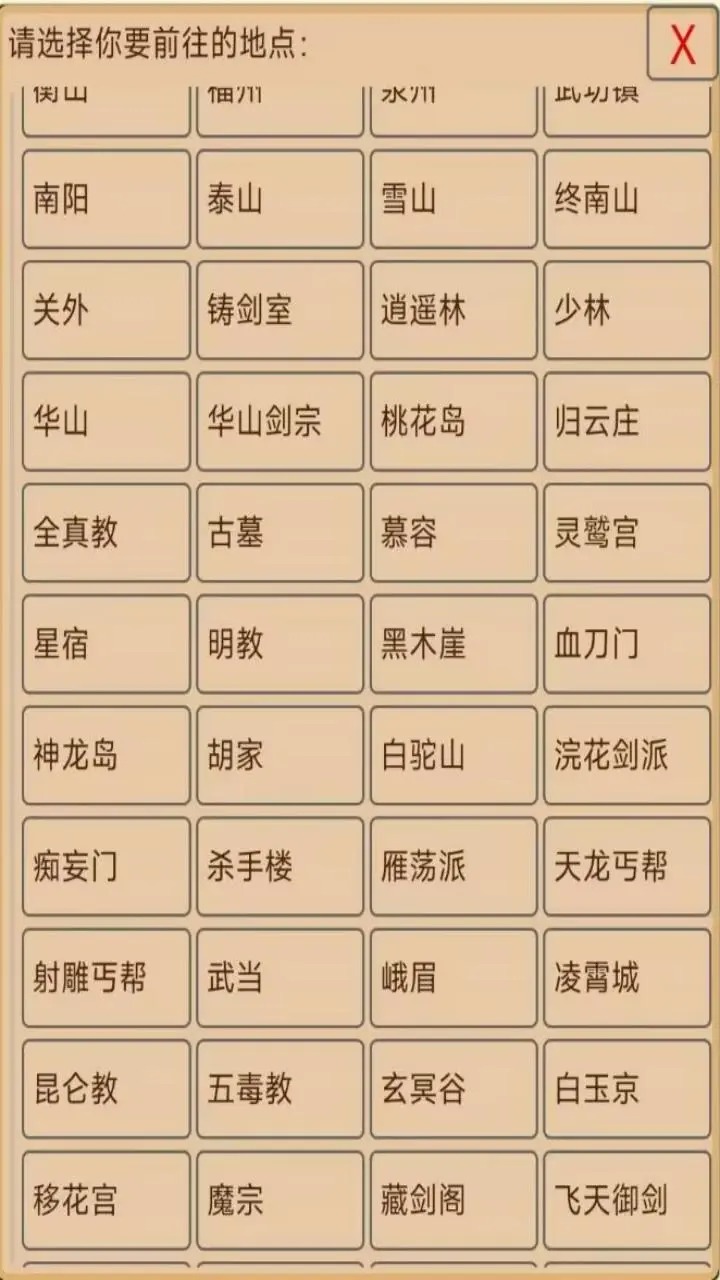The width and height of the screenshot is (720, 1280).
Task: Choose 全真教 location
Action: [x=106, y=533]
